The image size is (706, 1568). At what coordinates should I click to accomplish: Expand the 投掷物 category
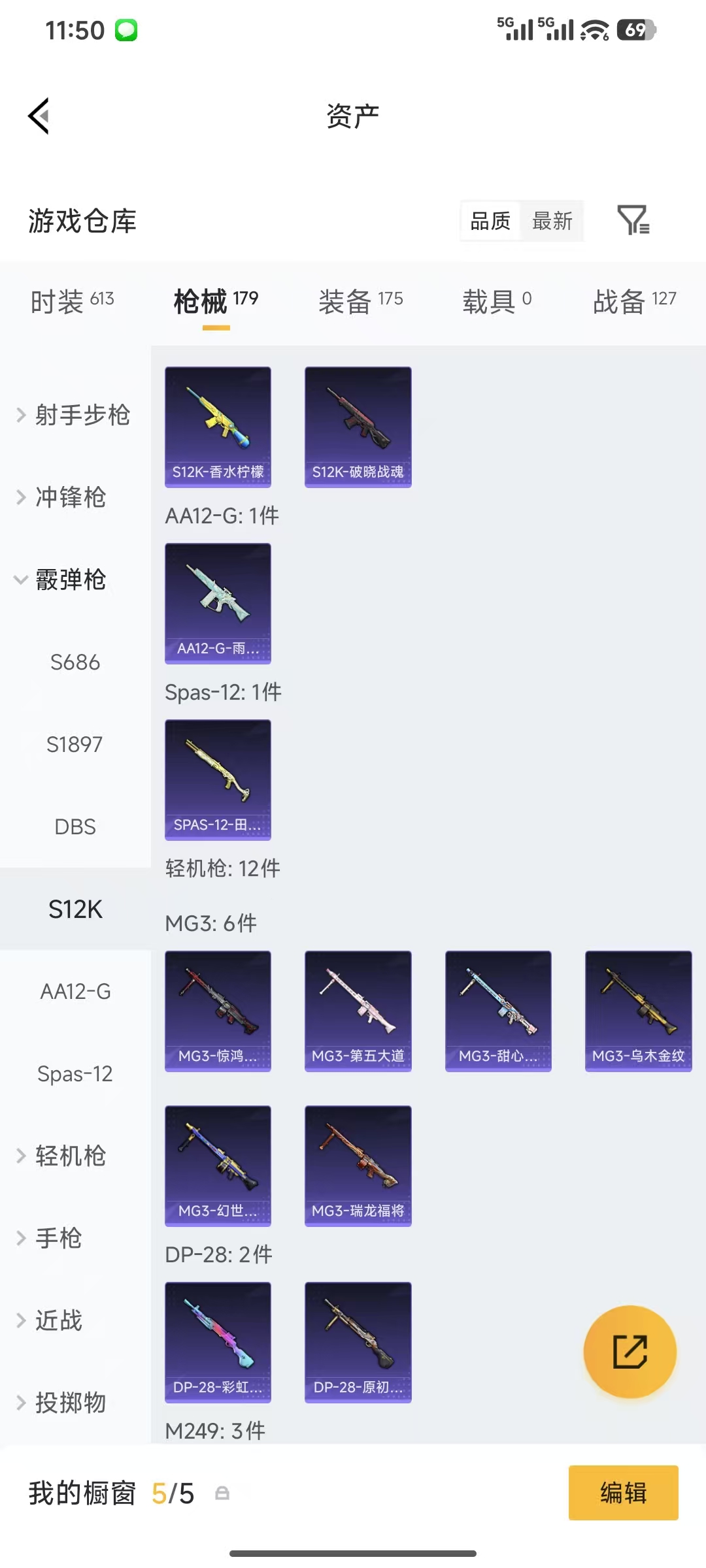[68, 1404]
